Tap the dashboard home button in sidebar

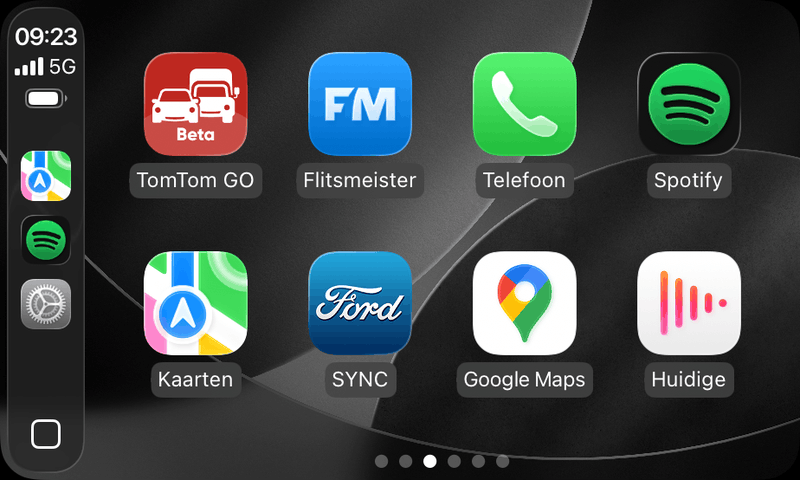(x=46, y=434)
